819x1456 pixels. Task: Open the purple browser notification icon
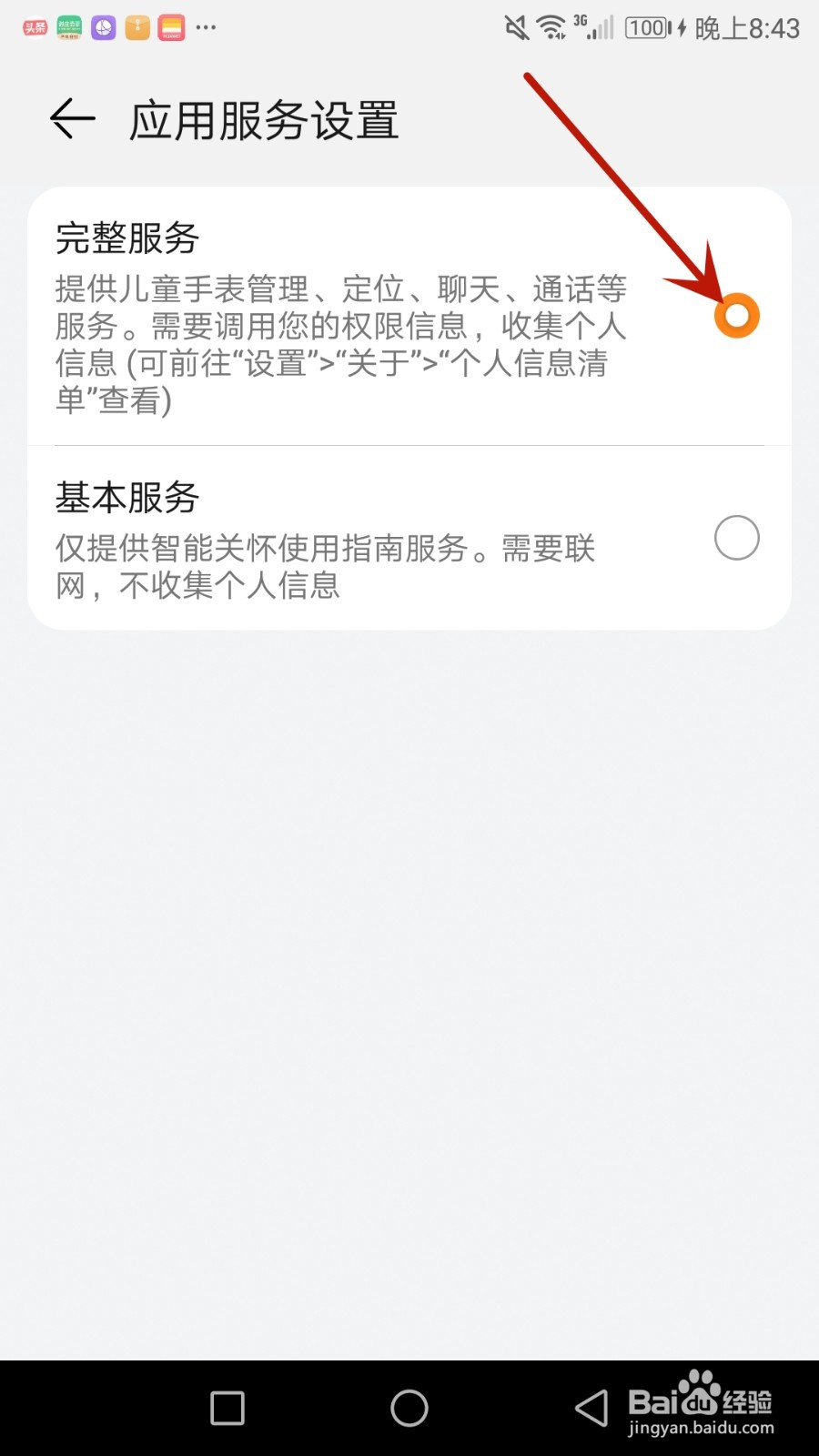(x=102, y=27)
